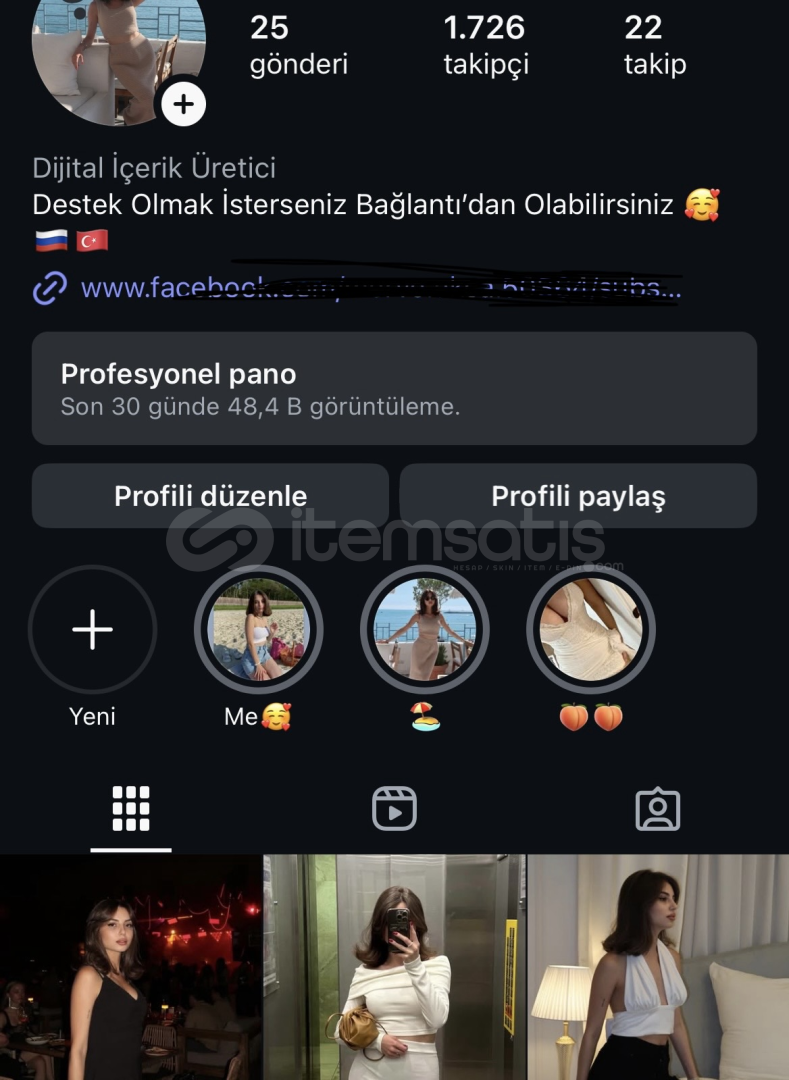Image resolution: width=789 pixels, height=1080 pixels.
Task: Switch to the posts grid tab
Action: (131, 808)
